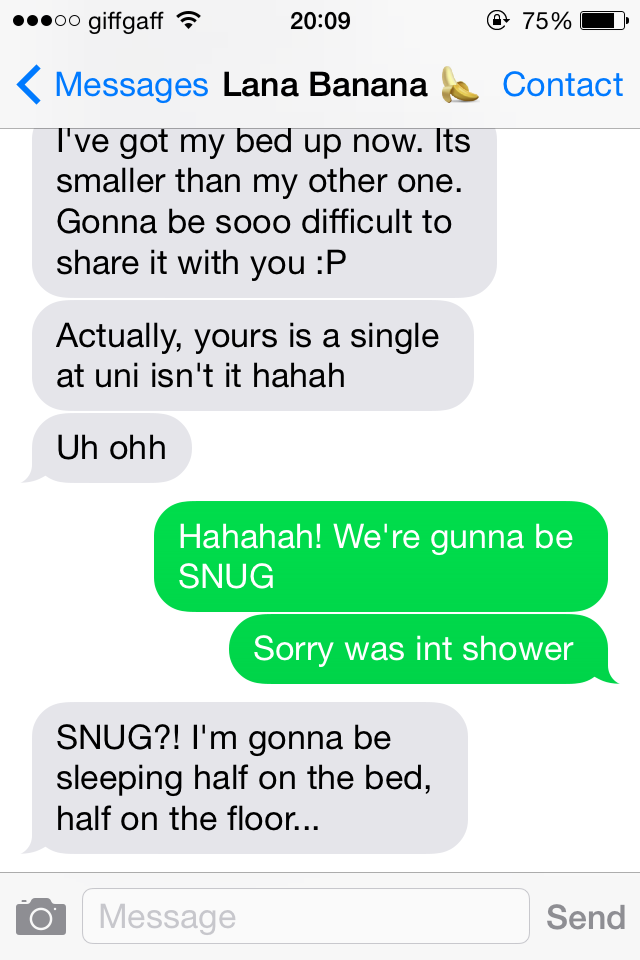Viewport: 640px width, 960px height.
Task: Tap the Send button
Action: coord(585,917)
